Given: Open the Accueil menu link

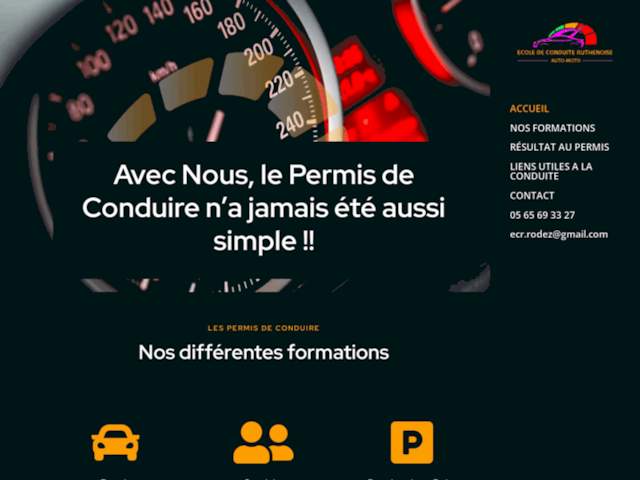Looking at the screenshot, I should [529, 108].
